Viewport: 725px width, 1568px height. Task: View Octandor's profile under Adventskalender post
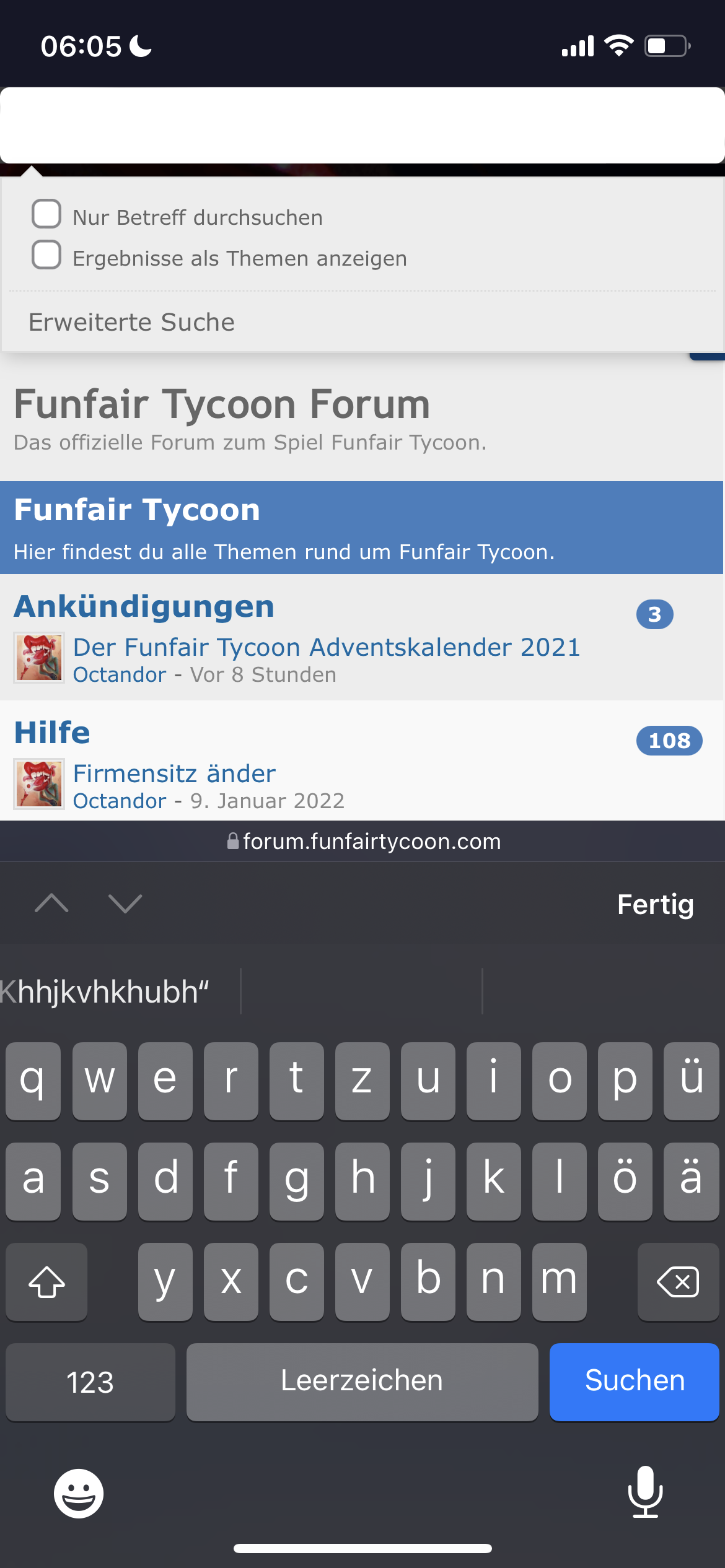(120, 674)
